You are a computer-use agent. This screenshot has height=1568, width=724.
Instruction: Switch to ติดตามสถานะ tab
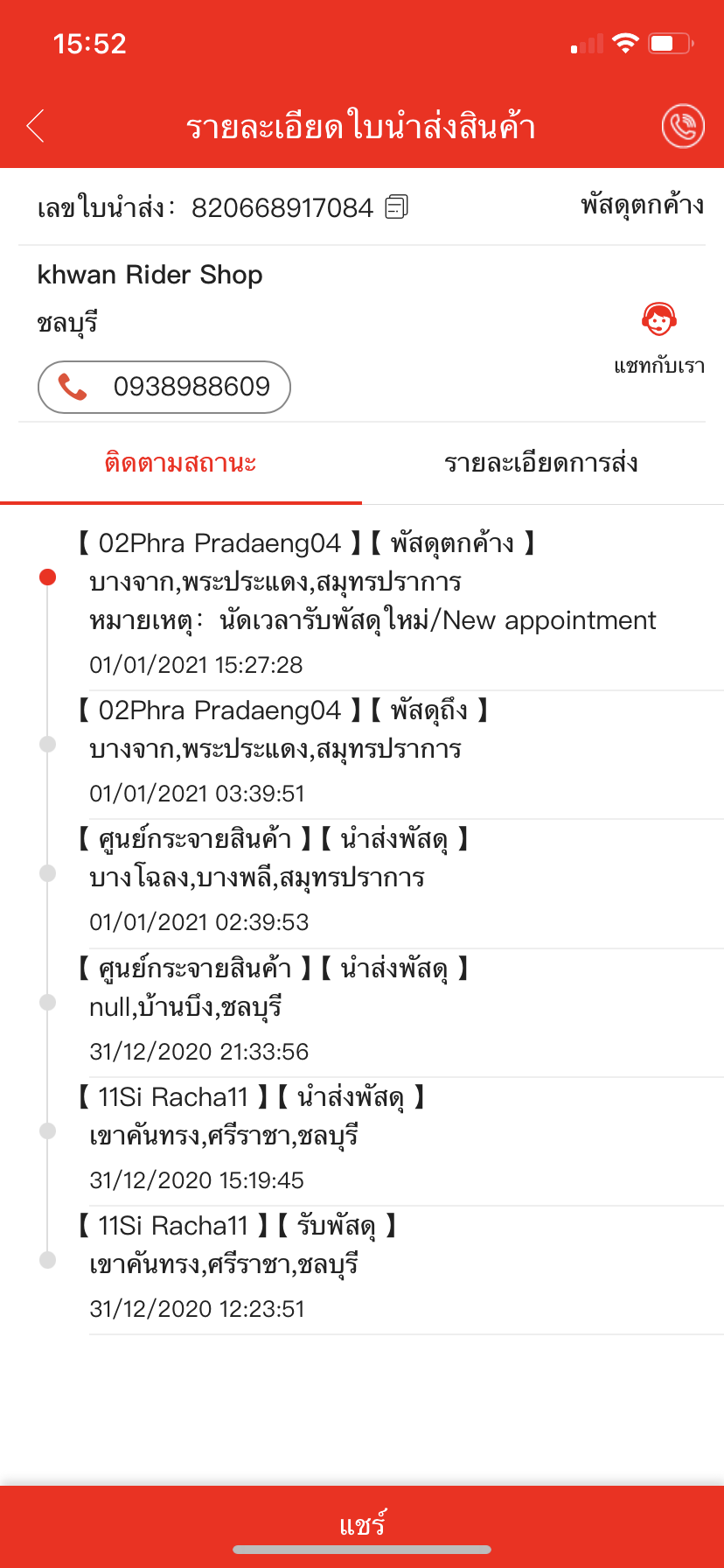click(x=180, y=463)
